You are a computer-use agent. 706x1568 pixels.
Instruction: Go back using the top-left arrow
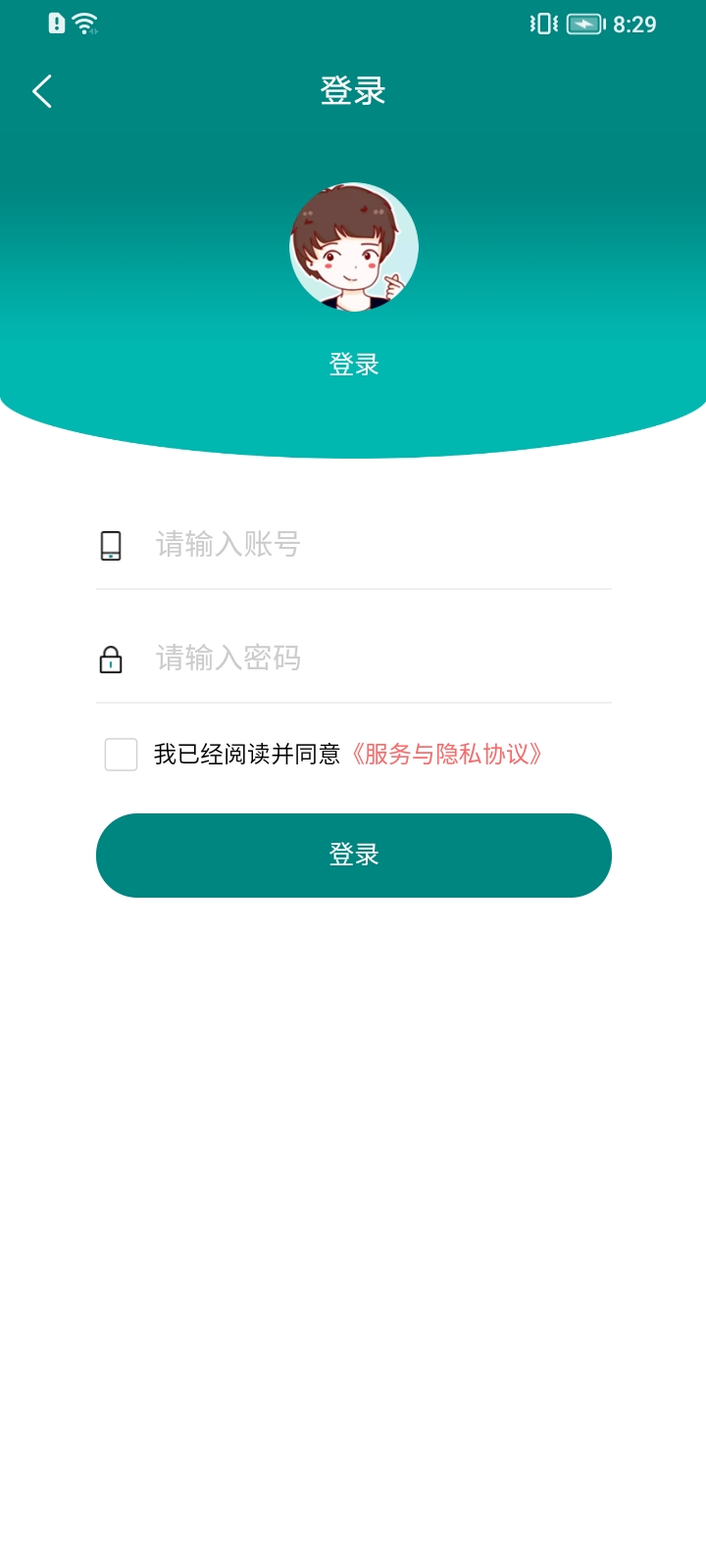click(42, 91)
